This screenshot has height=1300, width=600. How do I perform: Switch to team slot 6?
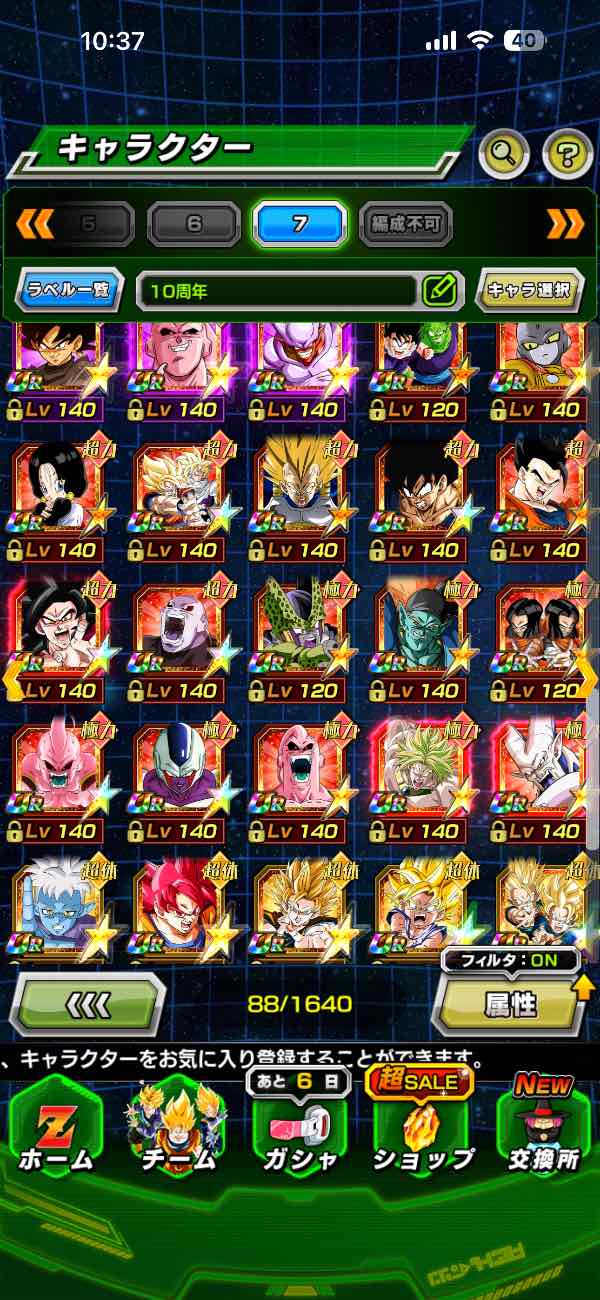[x=194, y=224]
